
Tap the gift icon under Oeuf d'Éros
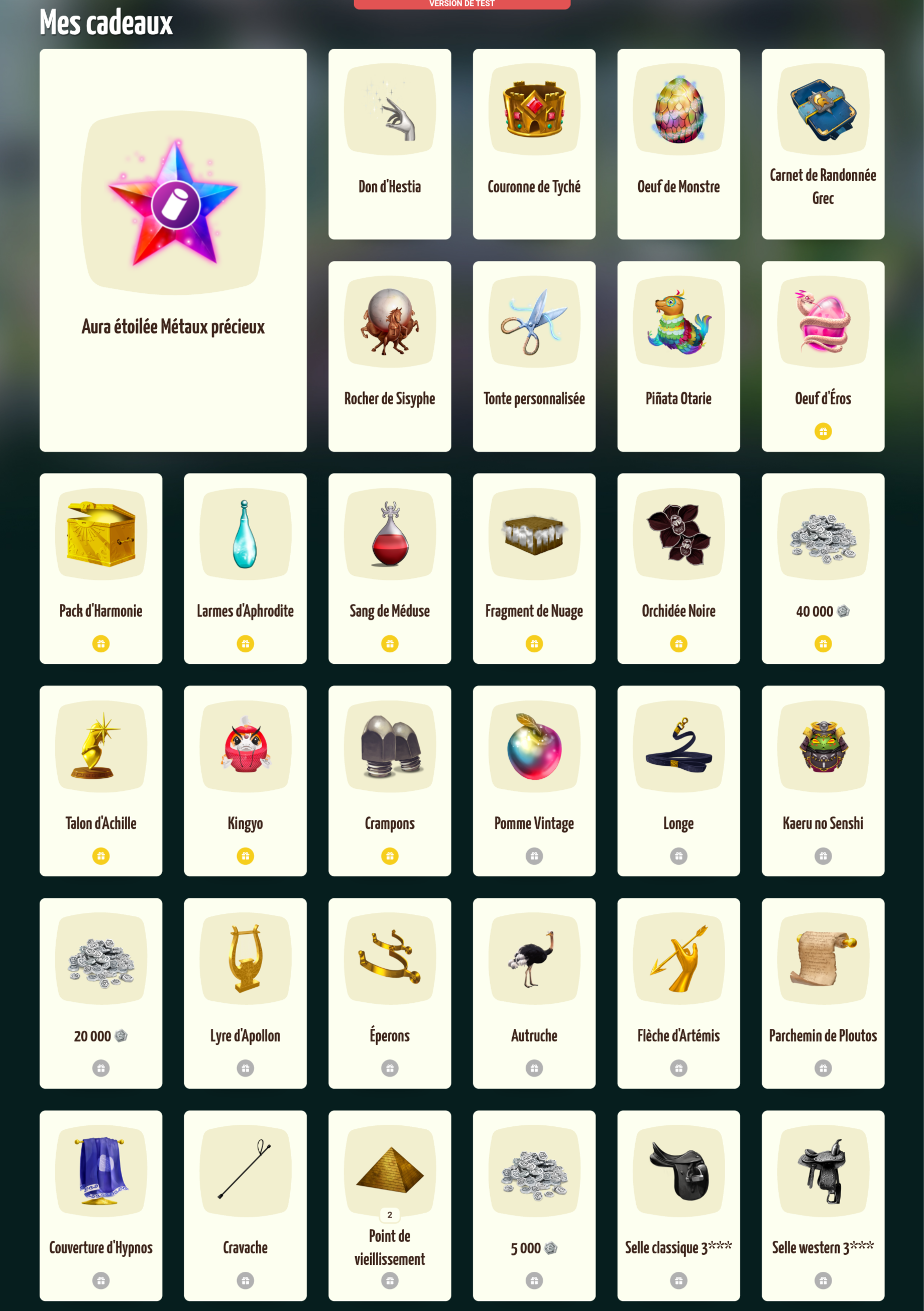[x=823, y=431]
